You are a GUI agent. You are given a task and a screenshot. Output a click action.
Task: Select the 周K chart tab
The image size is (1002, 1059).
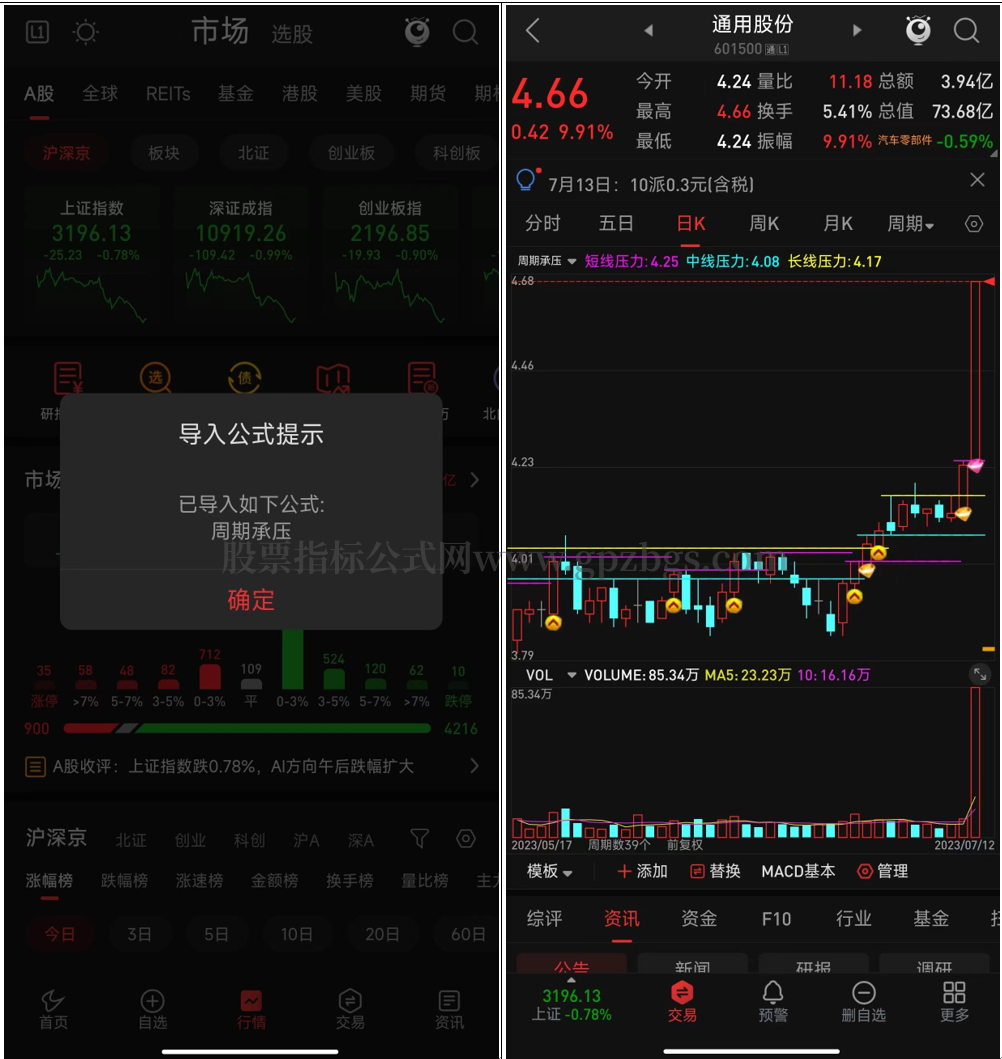click(x=764, y=223)
